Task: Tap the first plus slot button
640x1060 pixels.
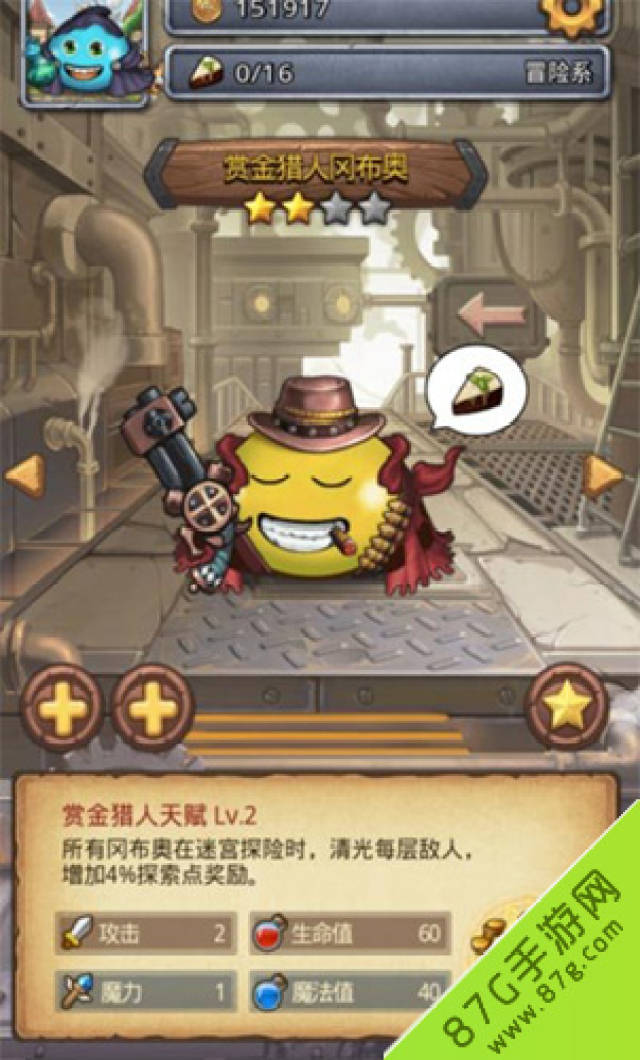Action: coord(62,708)
